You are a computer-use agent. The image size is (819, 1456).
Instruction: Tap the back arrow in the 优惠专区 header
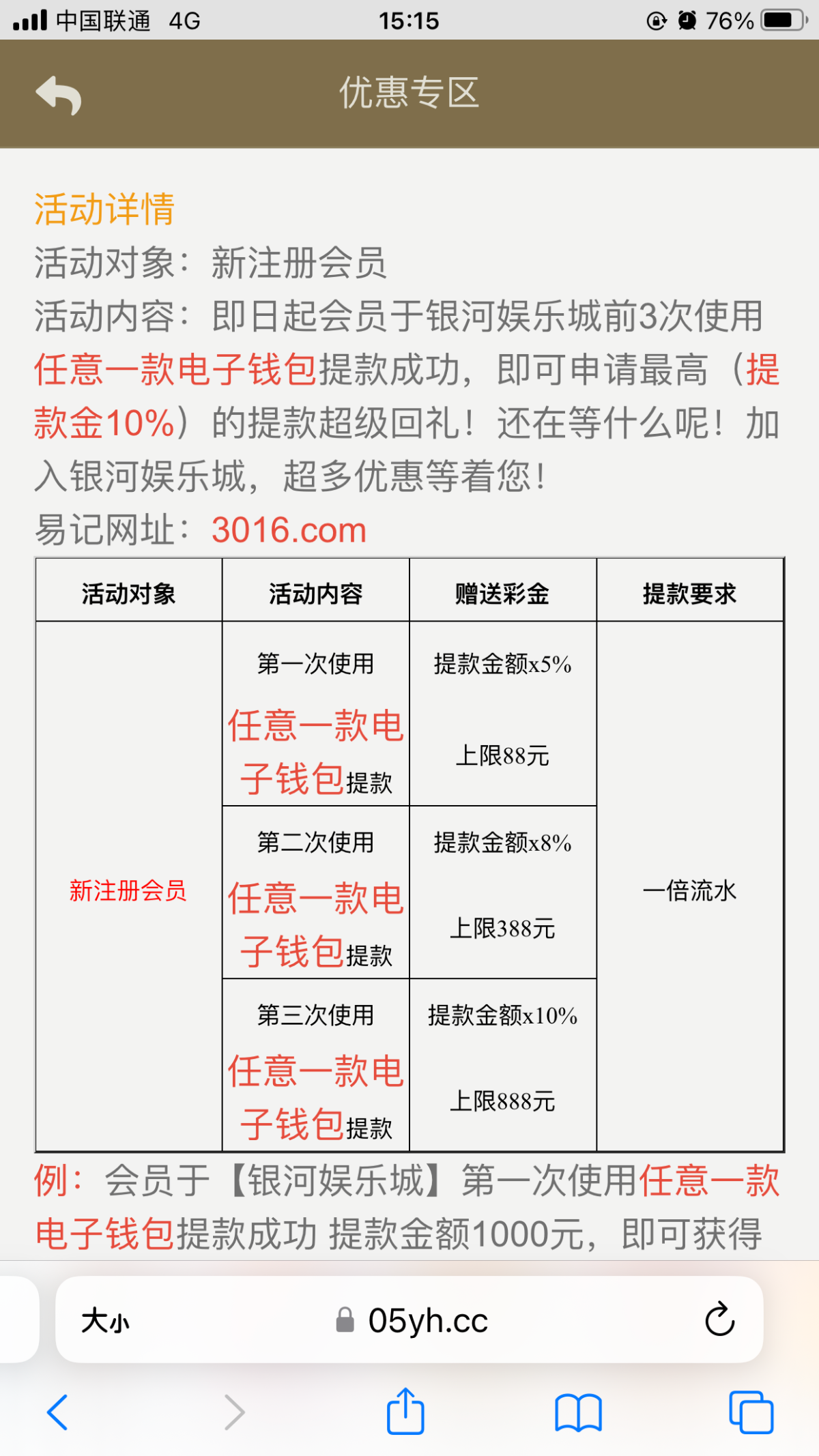[59, 95]
